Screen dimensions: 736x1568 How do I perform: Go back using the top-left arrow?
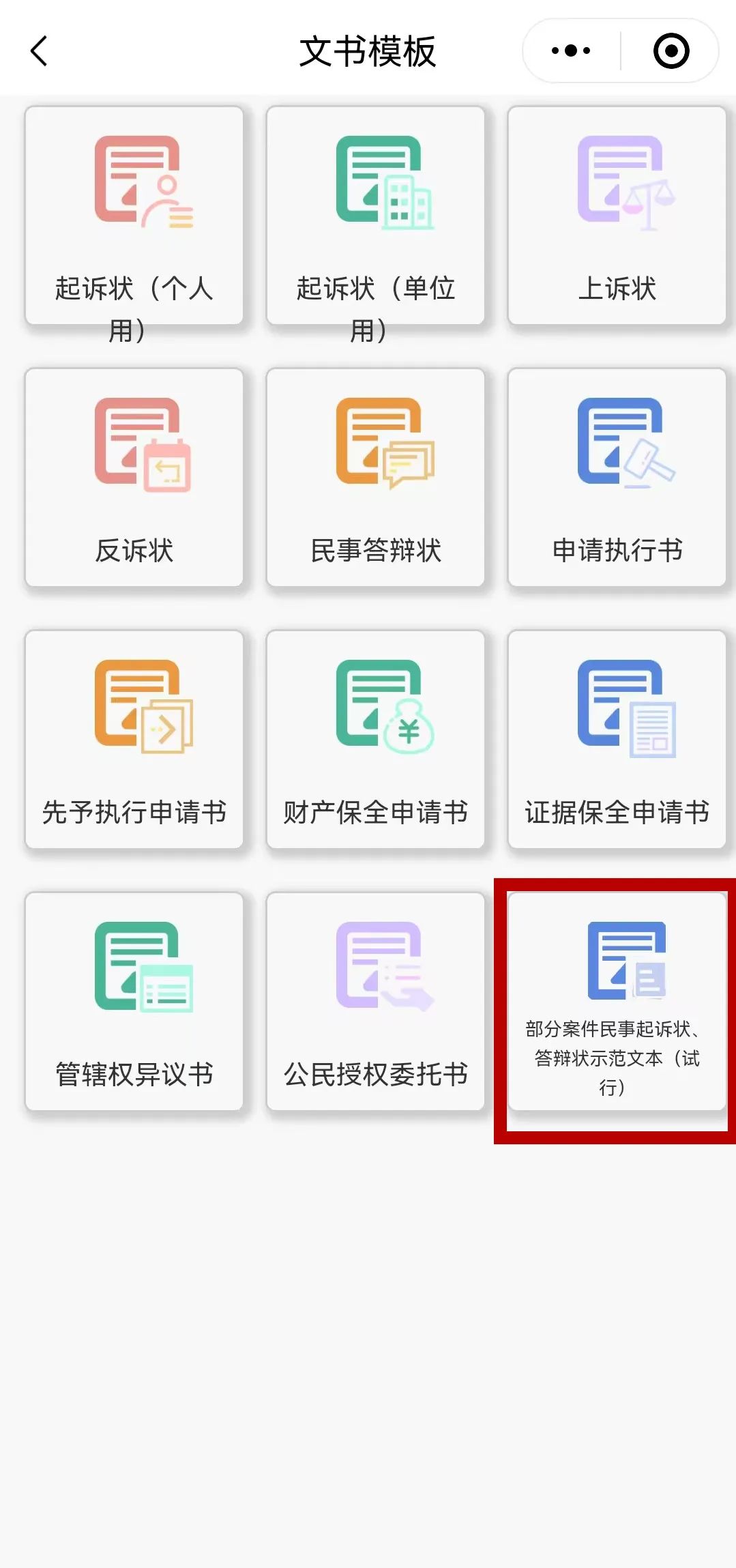(x=40, y=51)
